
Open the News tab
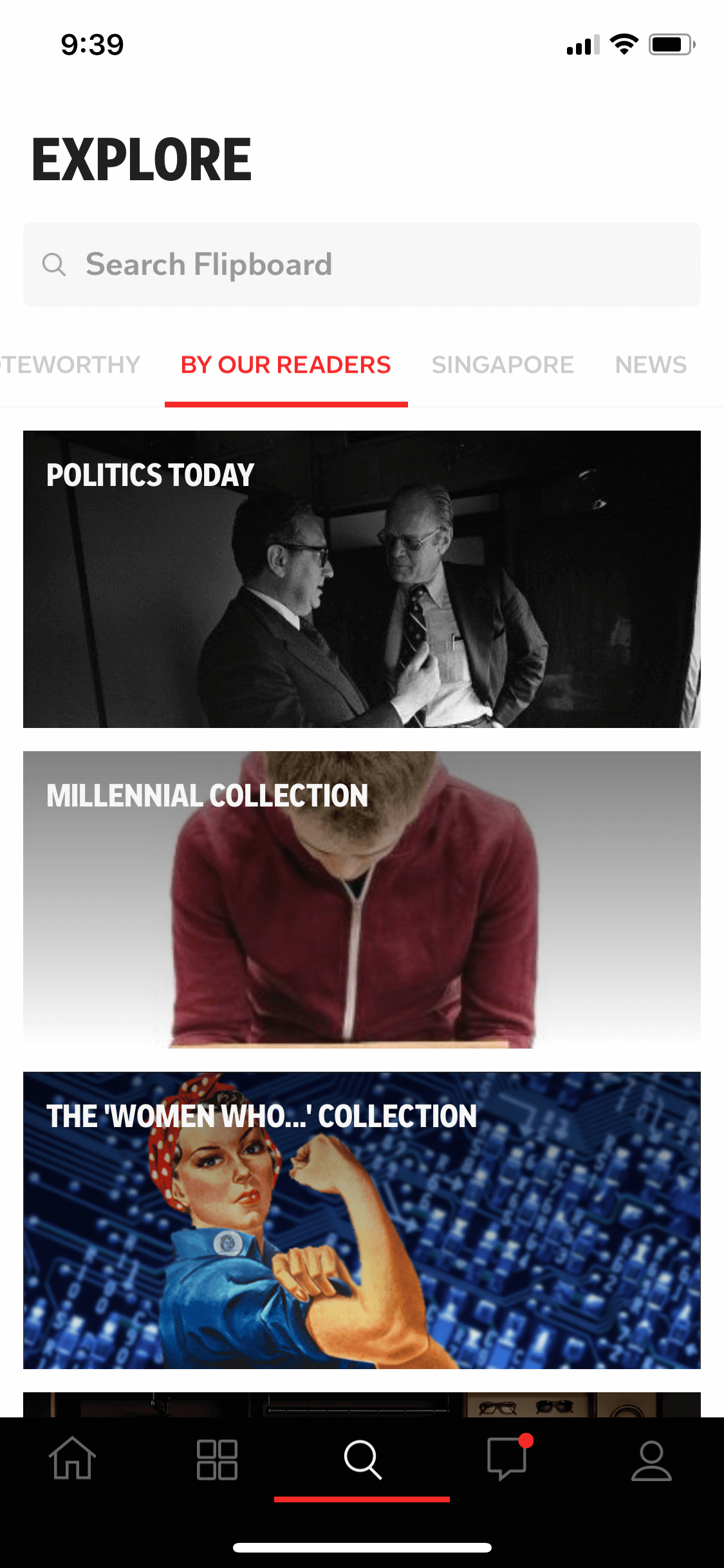[651, 365]
